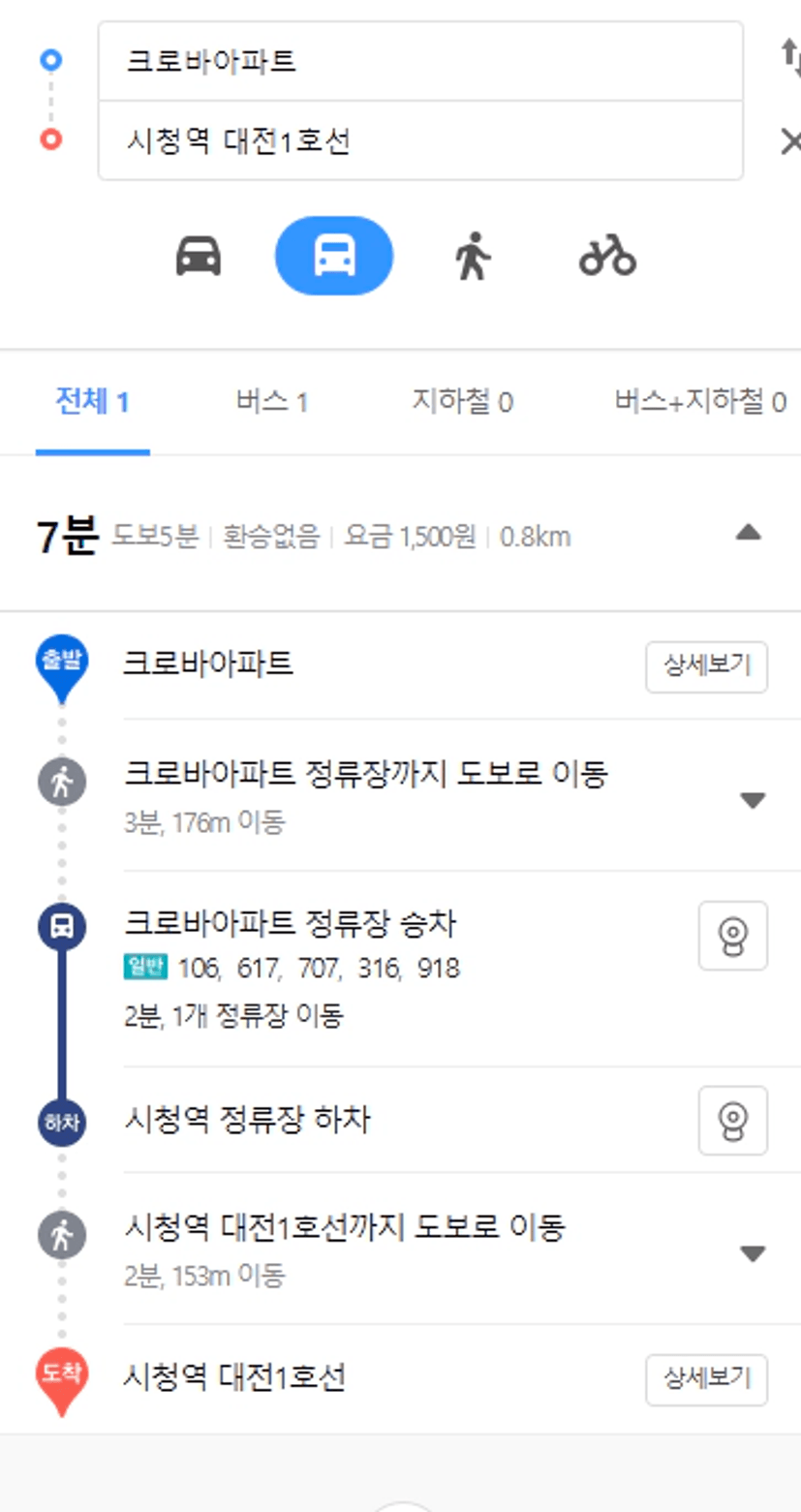Image resolution: width=801 pixels, height=1512 pixels.
Task: Open the 지하철 0 tab
Action: [x=463, y=402]
